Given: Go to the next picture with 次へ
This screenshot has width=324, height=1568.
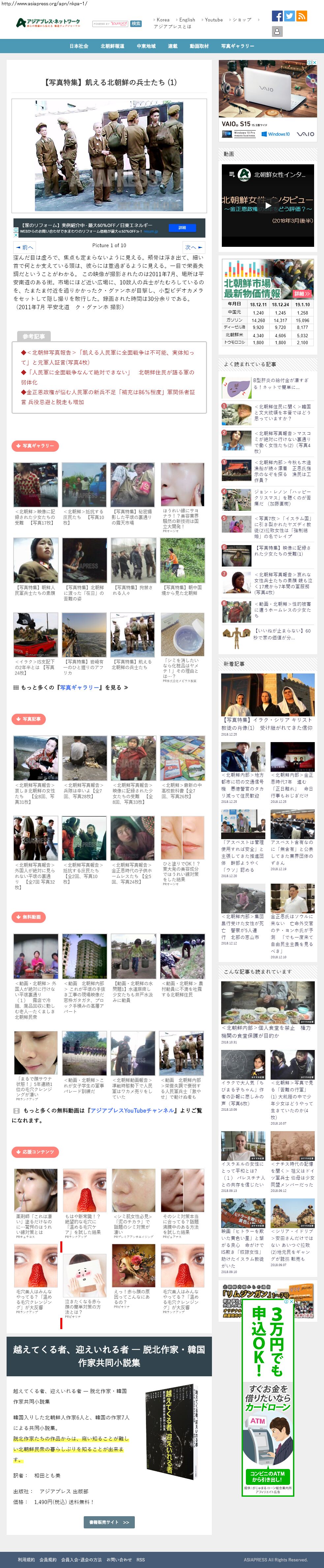Looking at the screenshot, I should 193,247.
